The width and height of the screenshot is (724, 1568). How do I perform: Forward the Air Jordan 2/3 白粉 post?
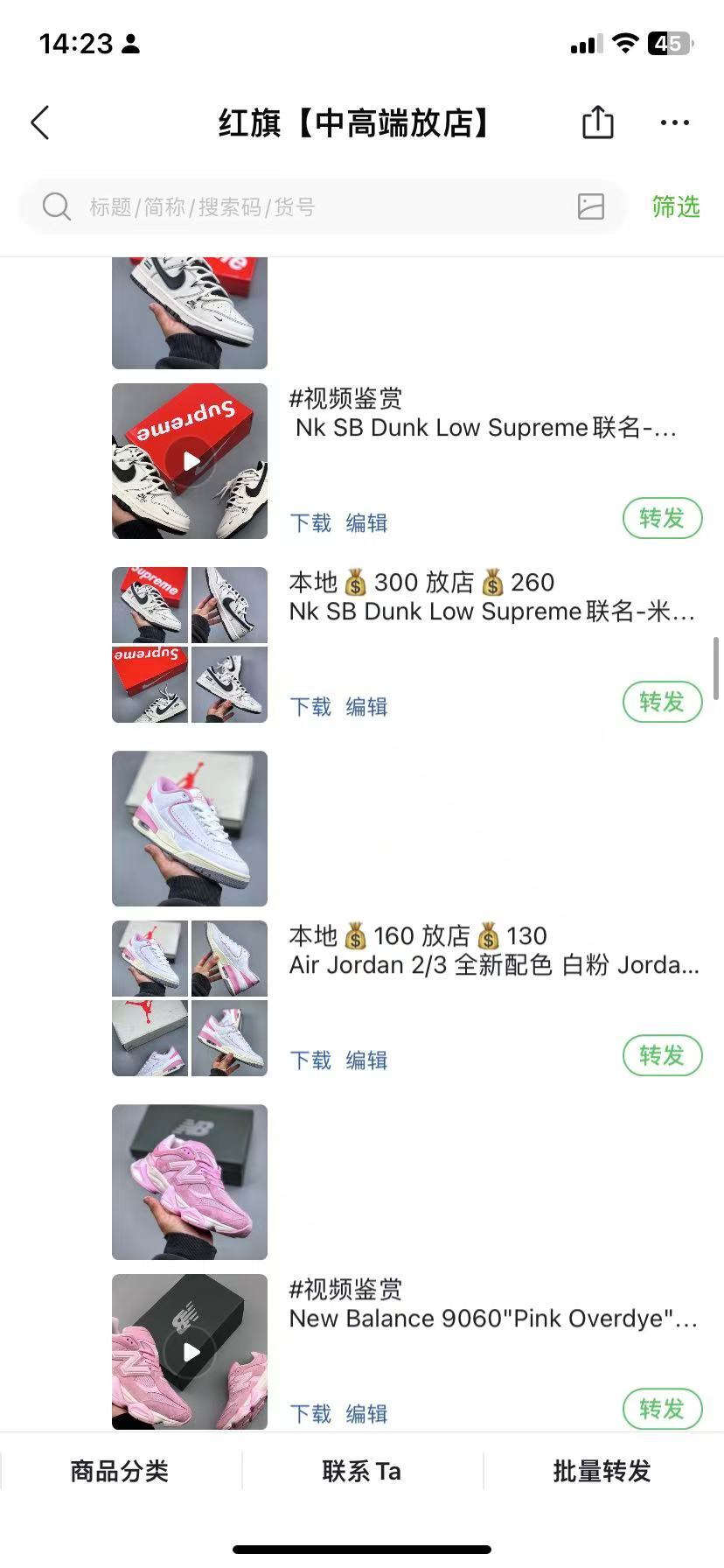663,1056
